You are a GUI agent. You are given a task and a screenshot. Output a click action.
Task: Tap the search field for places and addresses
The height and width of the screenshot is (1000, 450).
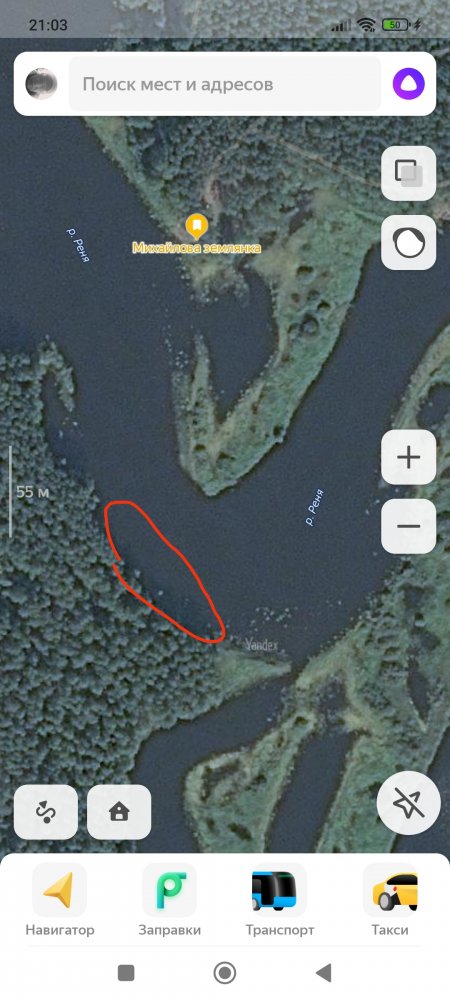tap(224, 84)
